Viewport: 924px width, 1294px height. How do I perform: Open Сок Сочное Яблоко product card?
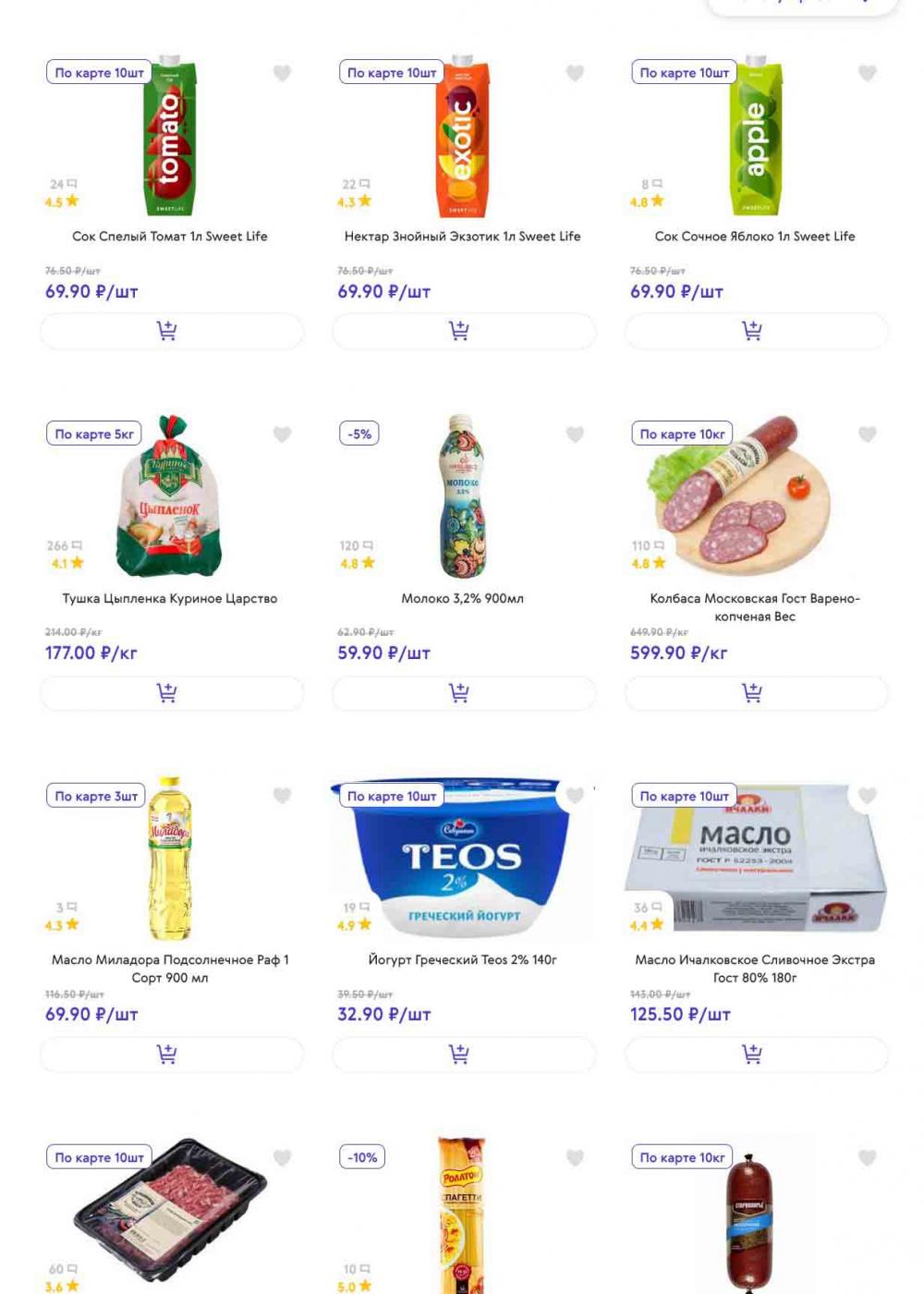tap(755, 237)
